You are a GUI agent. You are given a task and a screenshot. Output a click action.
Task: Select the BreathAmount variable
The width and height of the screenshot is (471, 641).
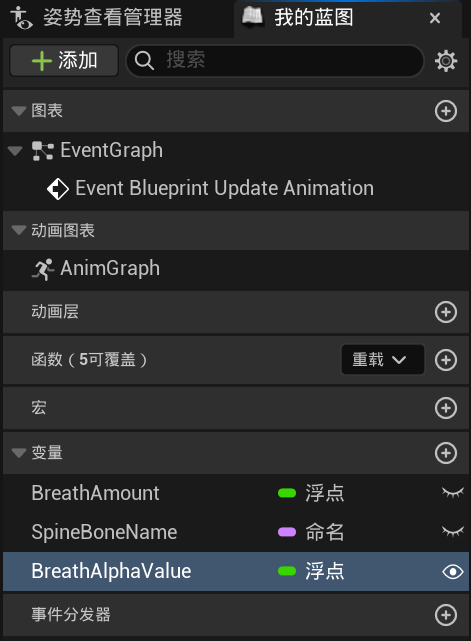coord(236,493)
